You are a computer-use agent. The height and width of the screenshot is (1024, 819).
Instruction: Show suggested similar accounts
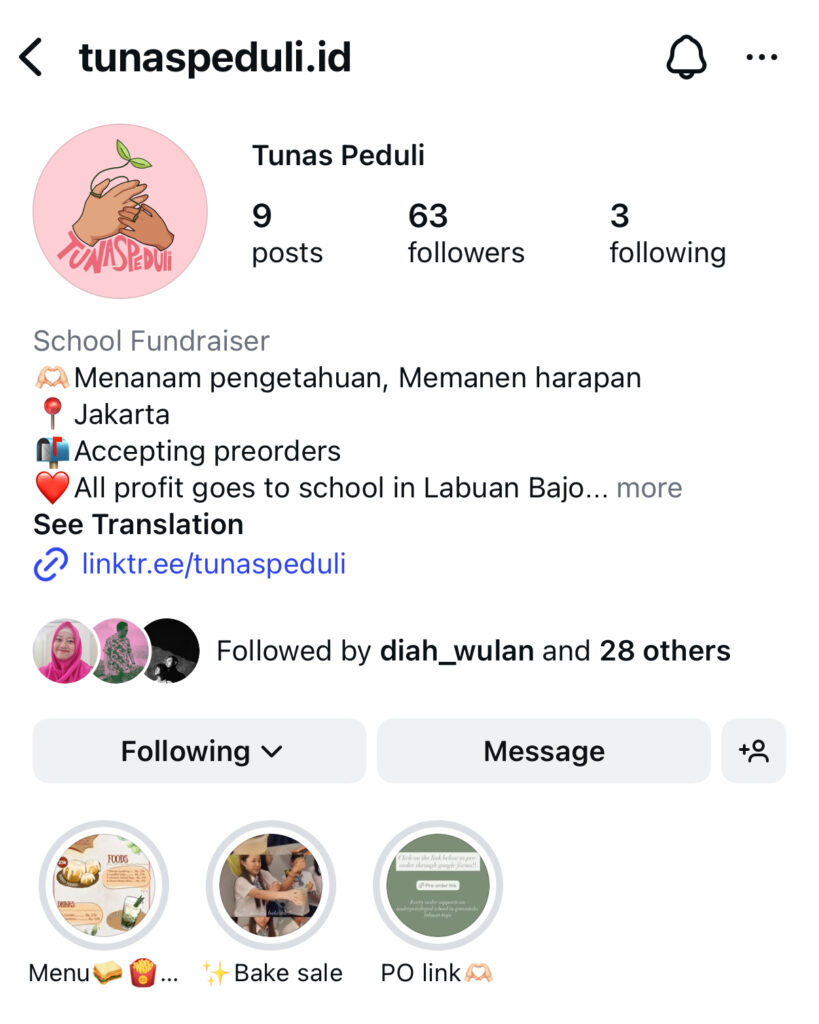pos(753,751)
